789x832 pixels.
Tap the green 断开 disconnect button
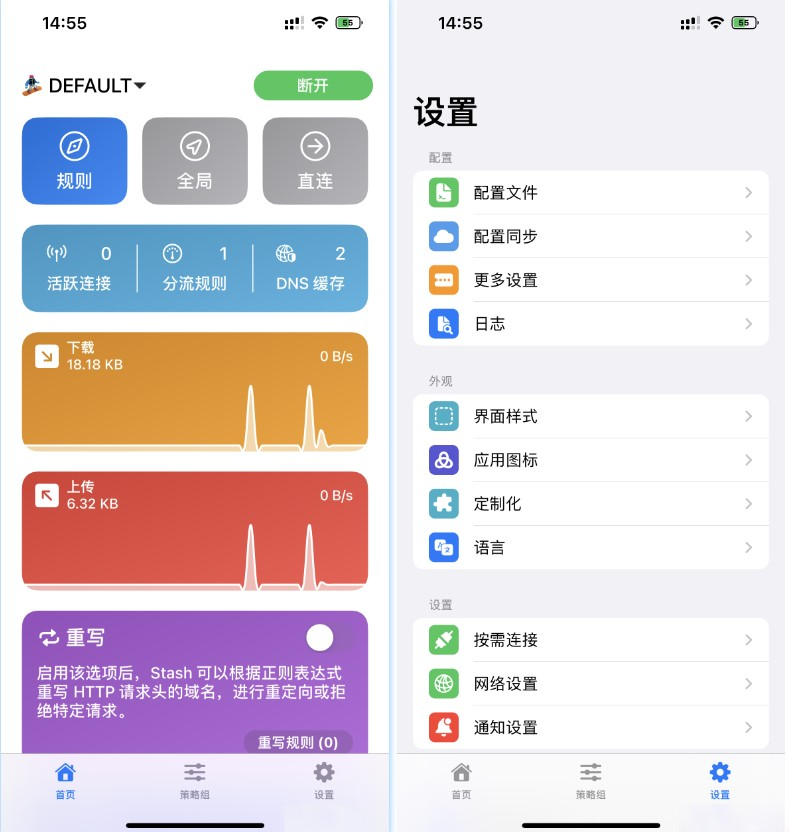[x=313, y=86]
